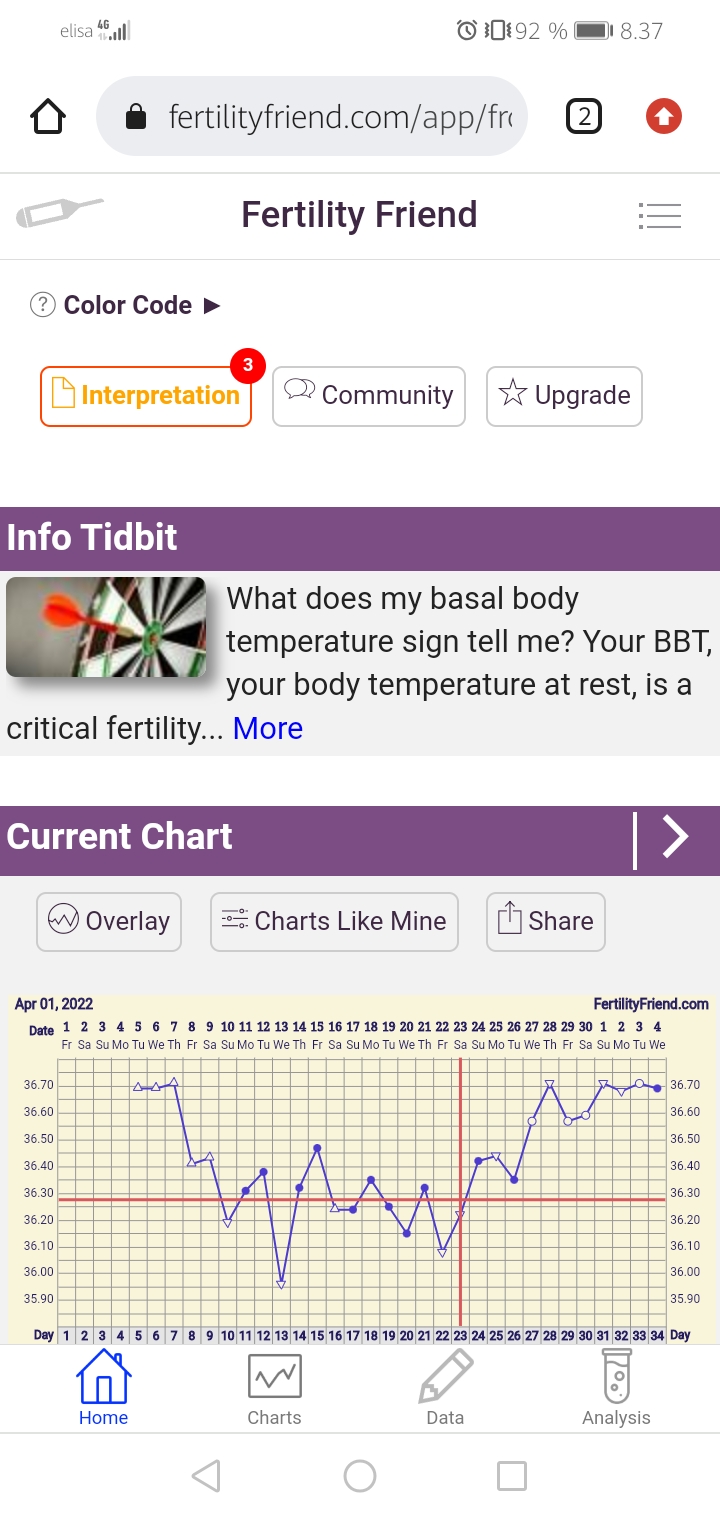Screen dimensions: 720x1520
Task: Tap the red browser update icon
Action: (663, 117)
